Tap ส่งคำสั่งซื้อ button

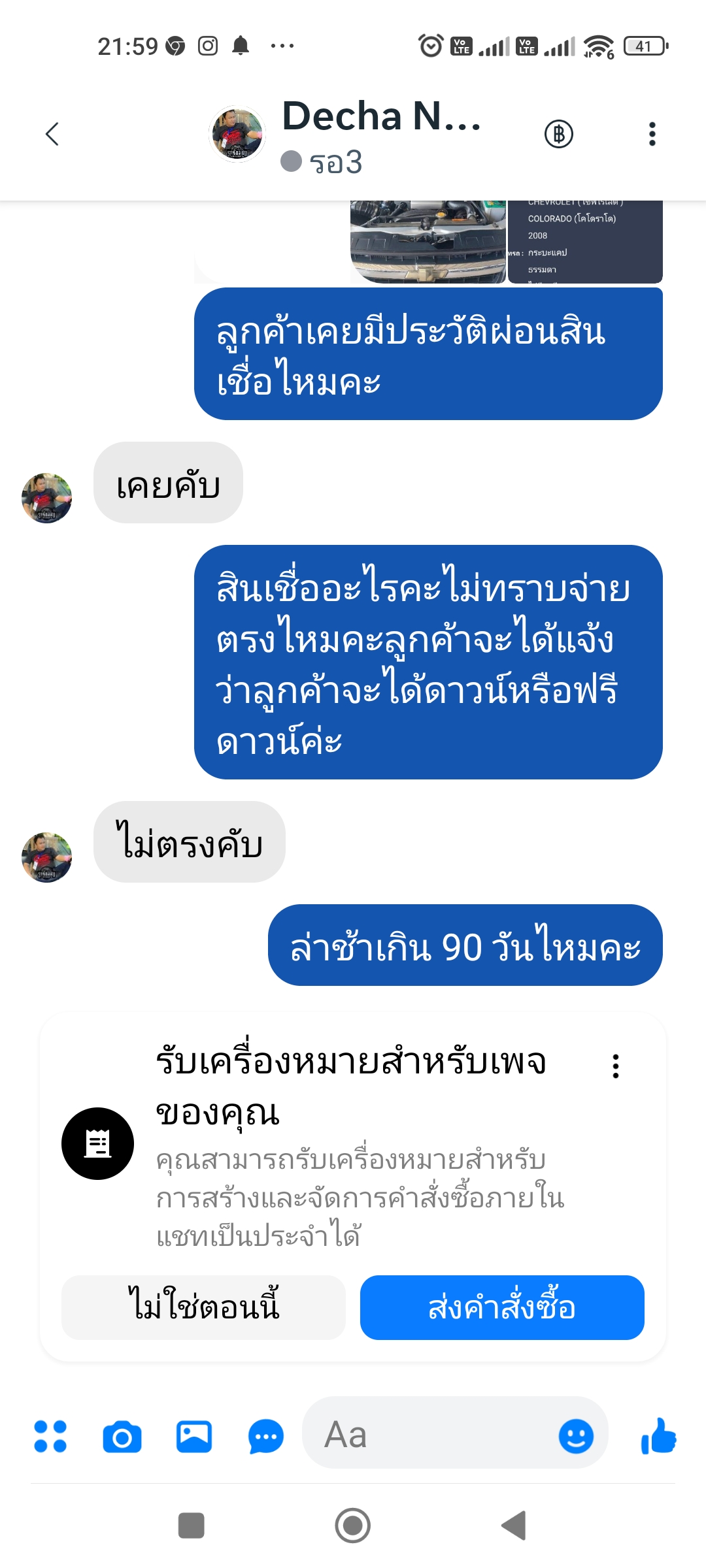point(502,1307)
